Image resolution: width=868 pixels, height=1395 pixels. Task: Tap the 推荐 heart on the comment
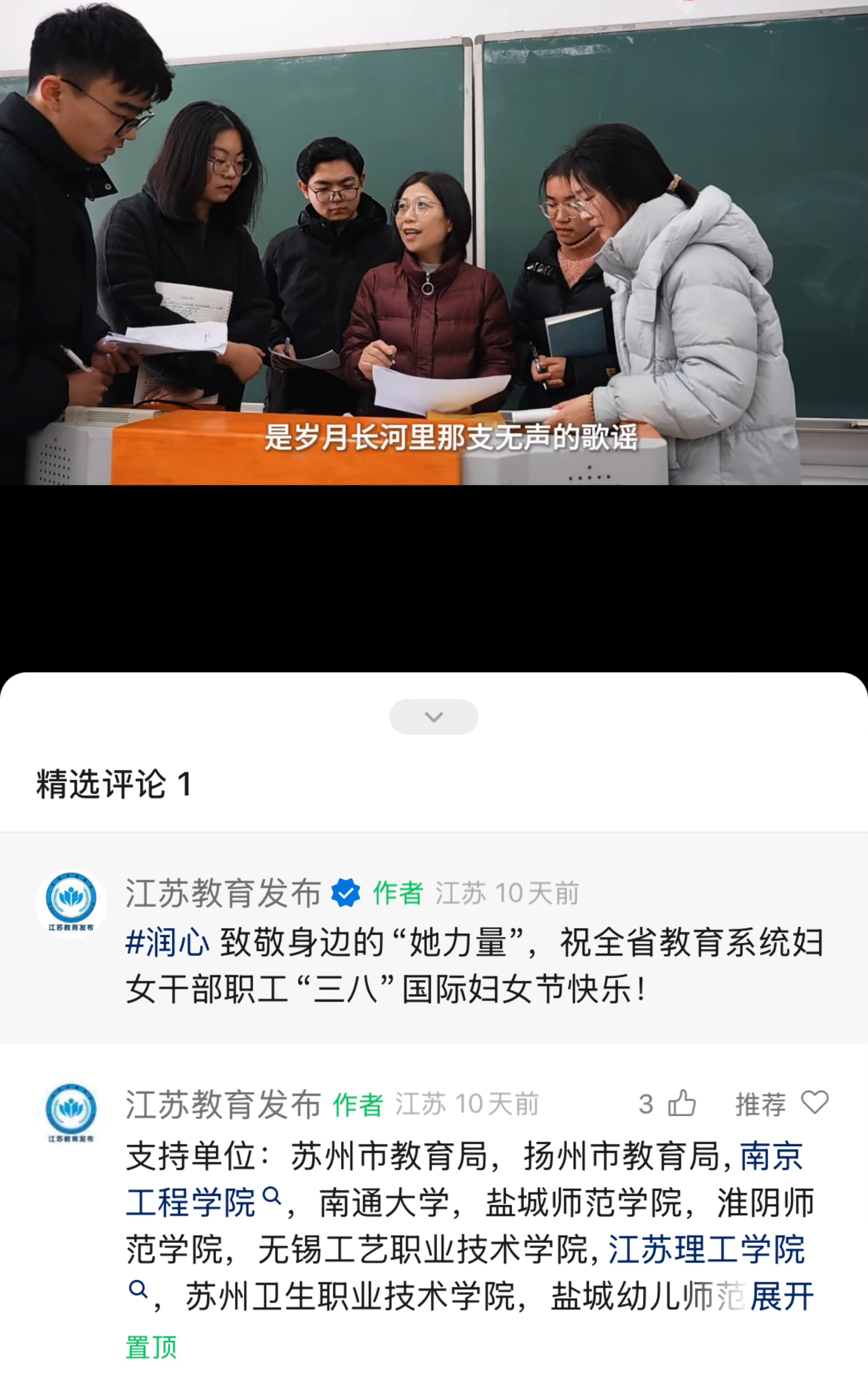(x=814, y=1103)
